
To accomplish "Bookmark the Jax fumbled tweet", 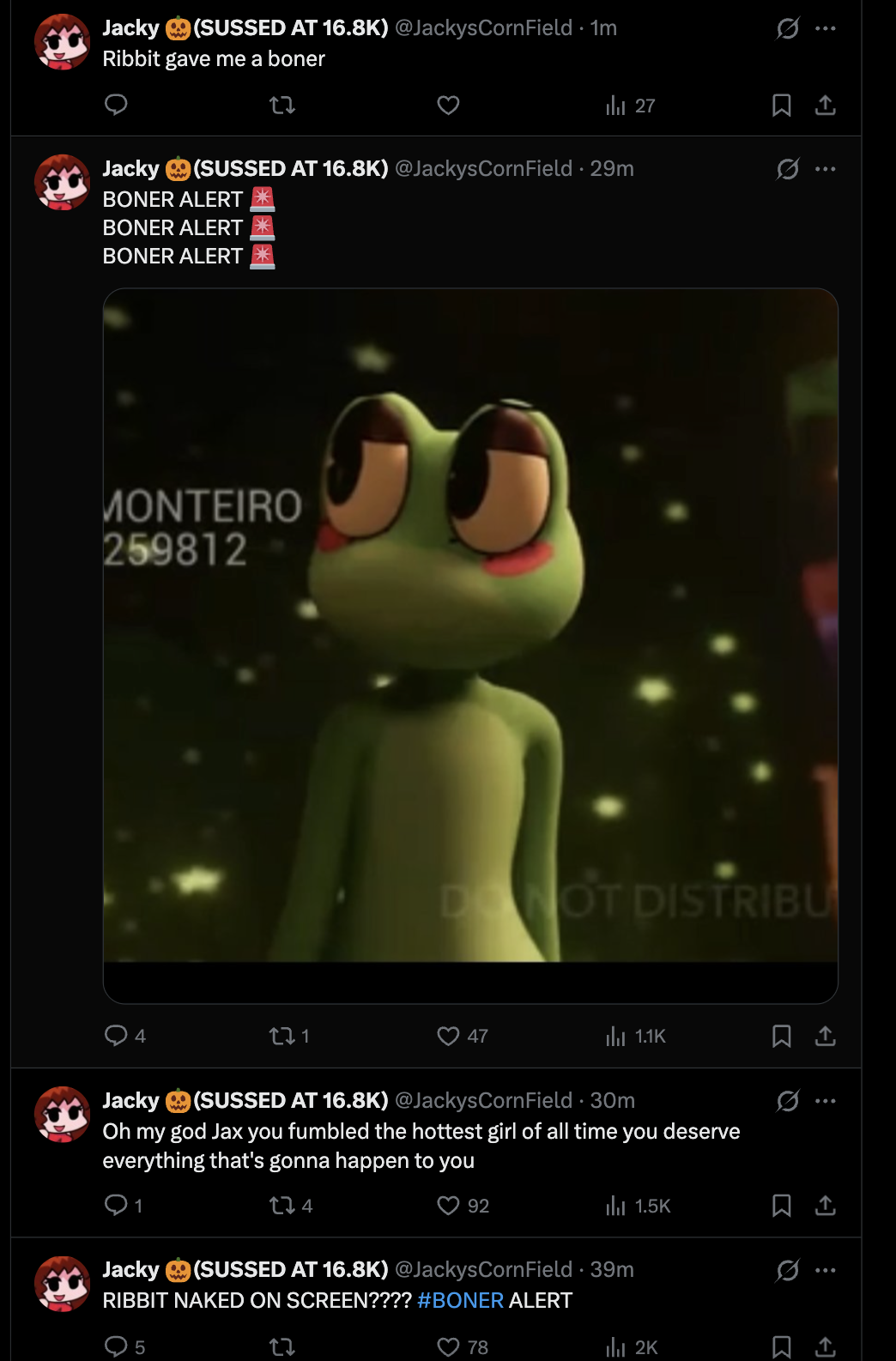I will click(x=781, y=1206).
